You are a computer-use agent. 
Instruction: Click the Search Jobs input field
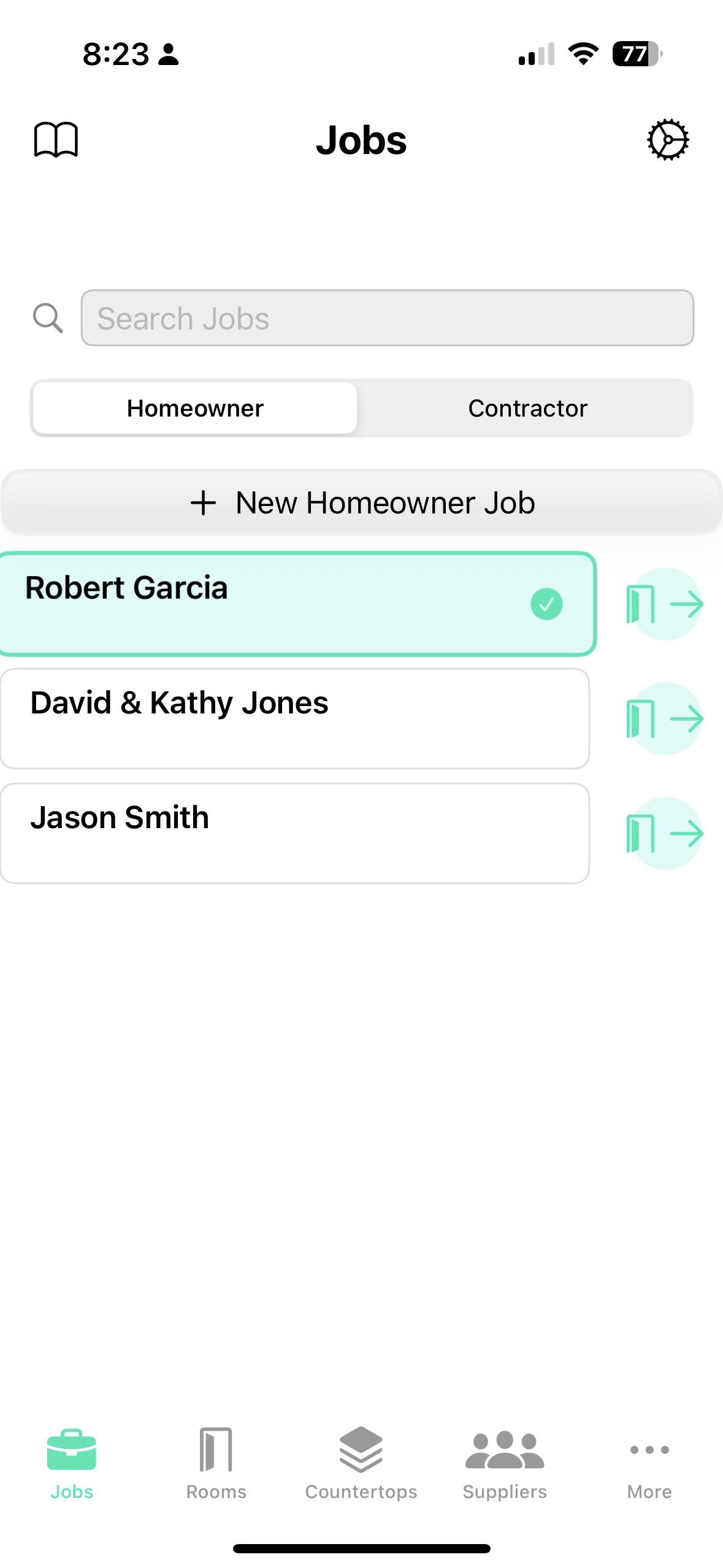(x=386, y=318)
